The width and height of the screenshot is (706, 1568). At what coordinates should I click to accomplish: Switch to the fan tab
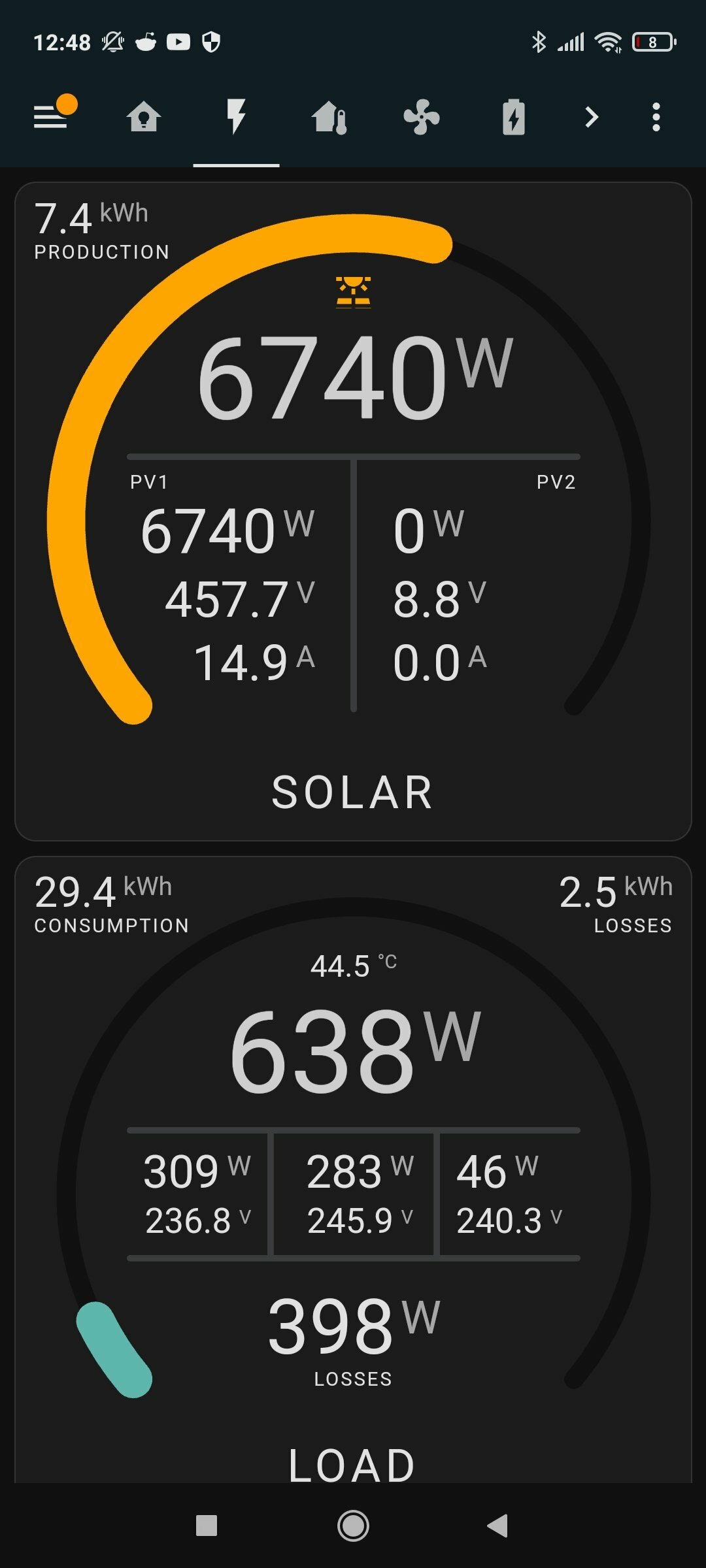pos(422,118)
